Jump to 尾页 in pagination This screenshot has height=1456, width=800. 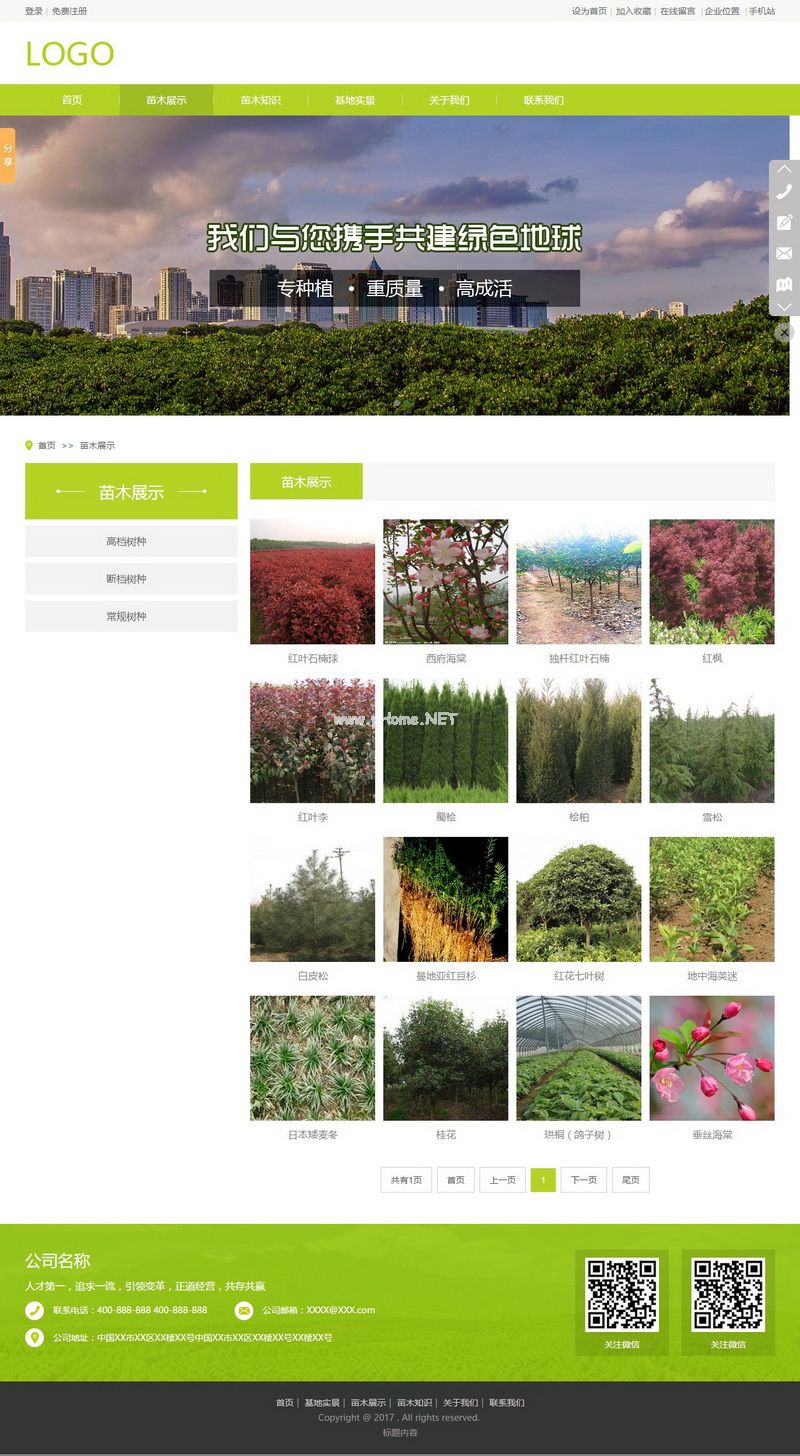pos(630,1180)
